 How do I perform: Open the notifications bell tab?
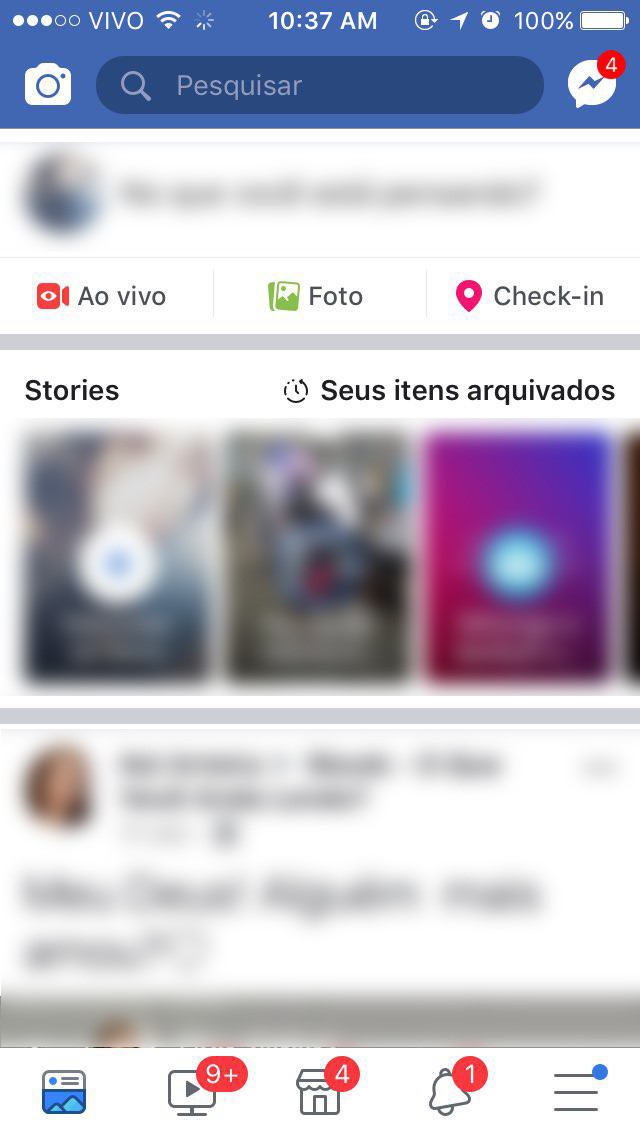coord(449,1091)
